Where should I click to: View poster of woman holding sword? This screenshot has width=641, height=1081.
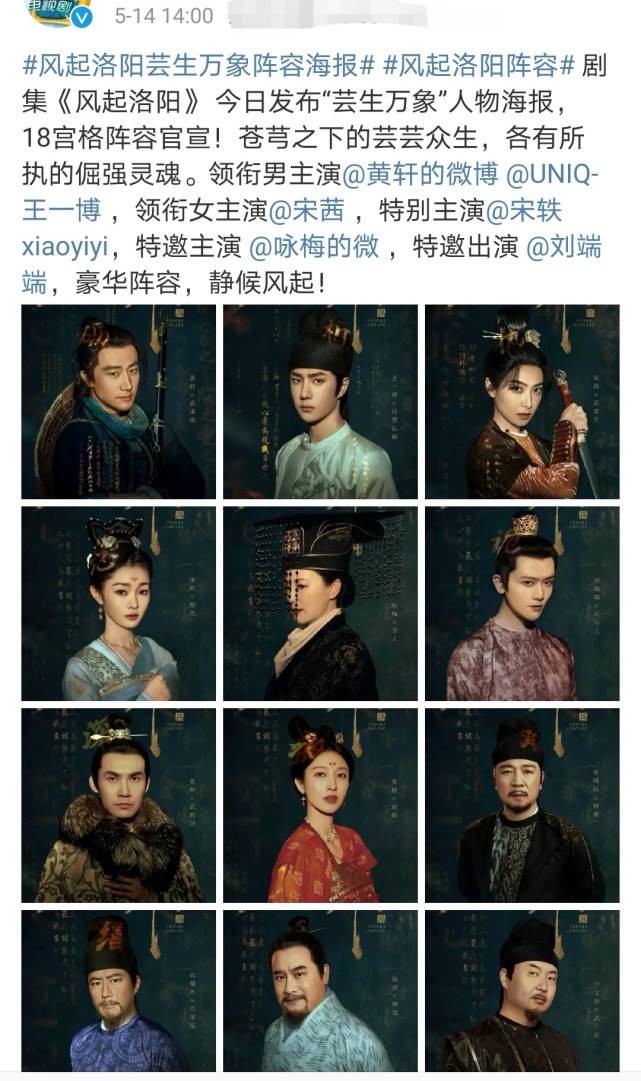click(x=522, y=401)
